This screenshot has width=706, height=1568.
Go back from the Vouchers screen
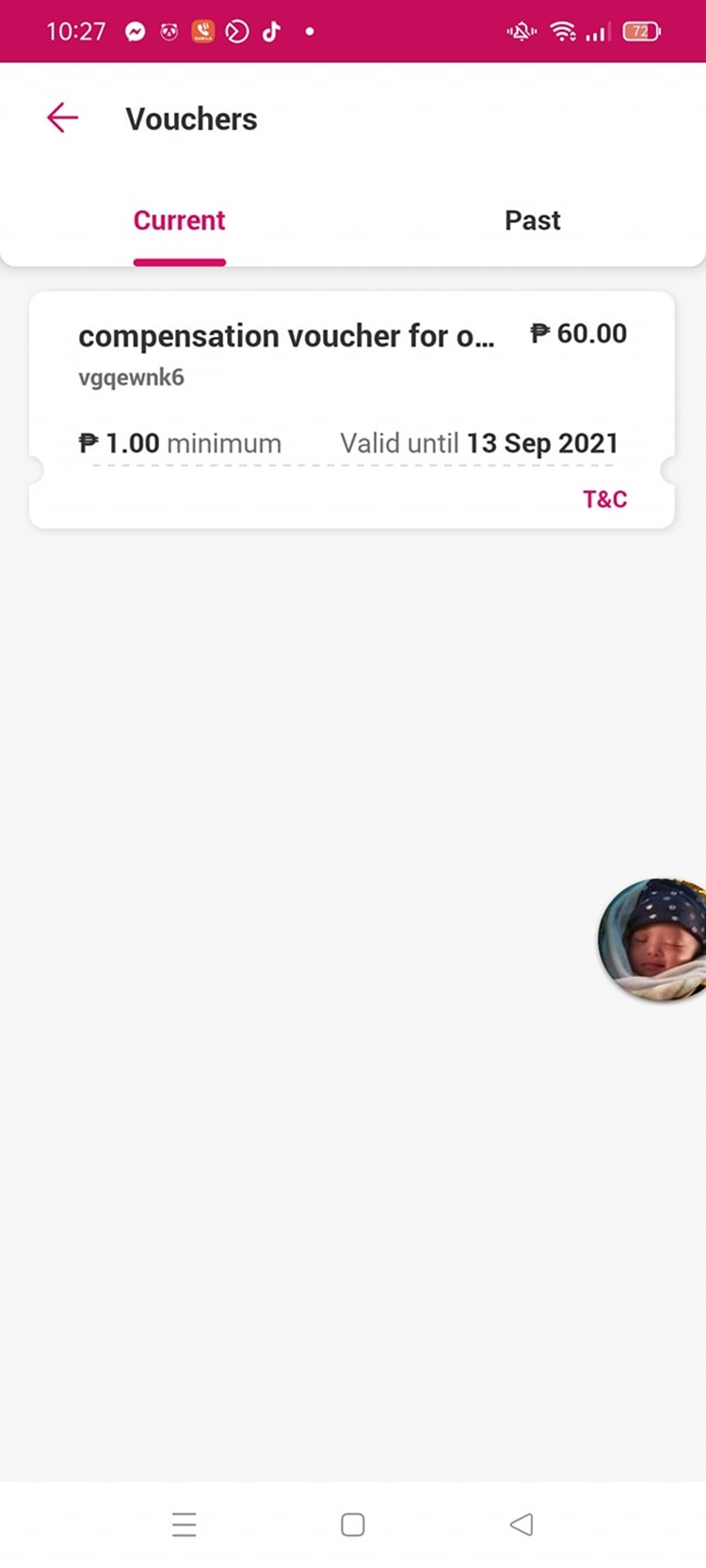(x=62, y=119)
